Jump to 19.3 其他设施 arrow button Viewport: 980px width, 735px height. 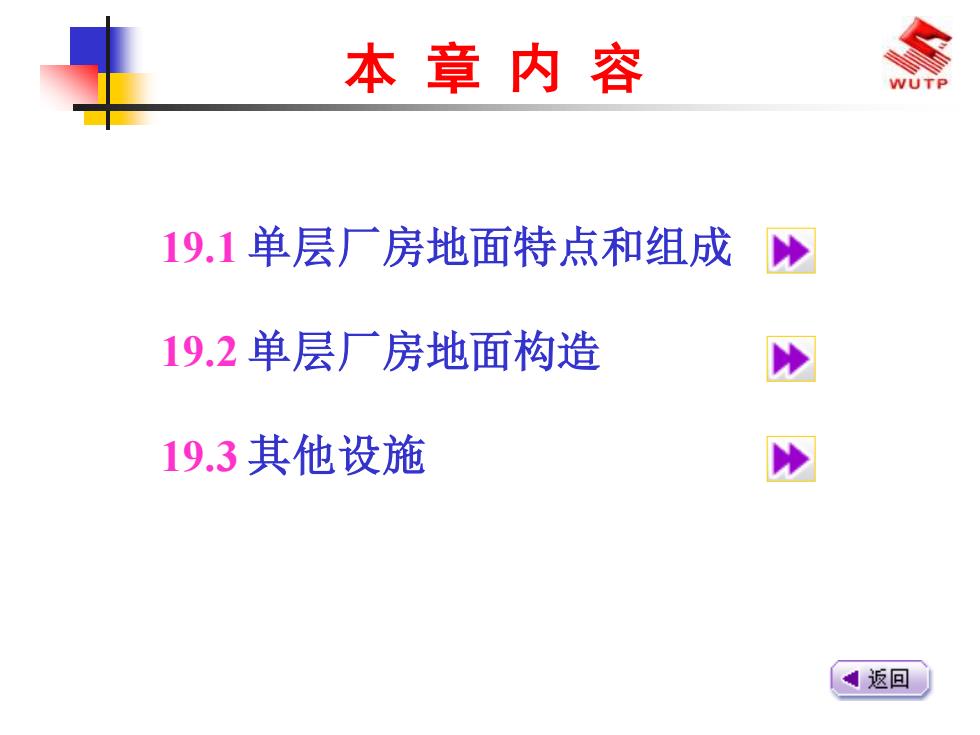(791, 459)
